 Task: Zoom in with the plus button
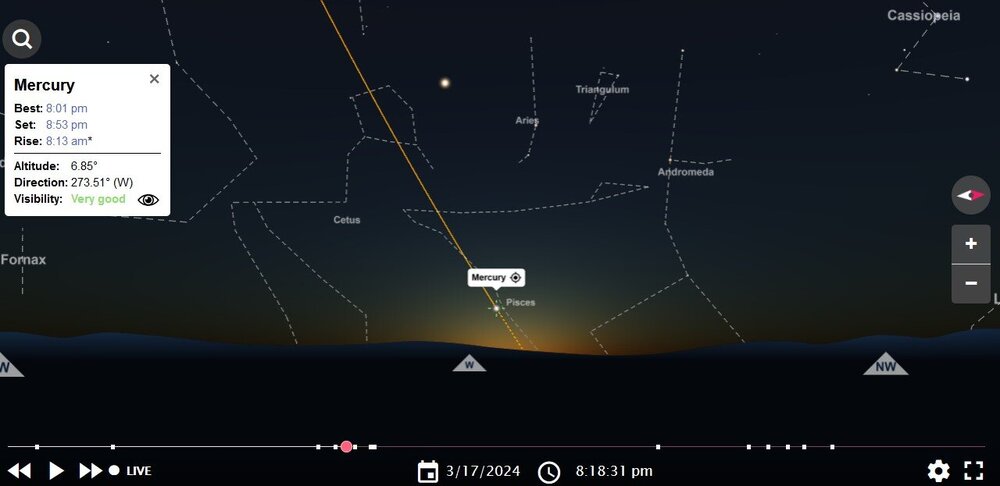point(971,244)
